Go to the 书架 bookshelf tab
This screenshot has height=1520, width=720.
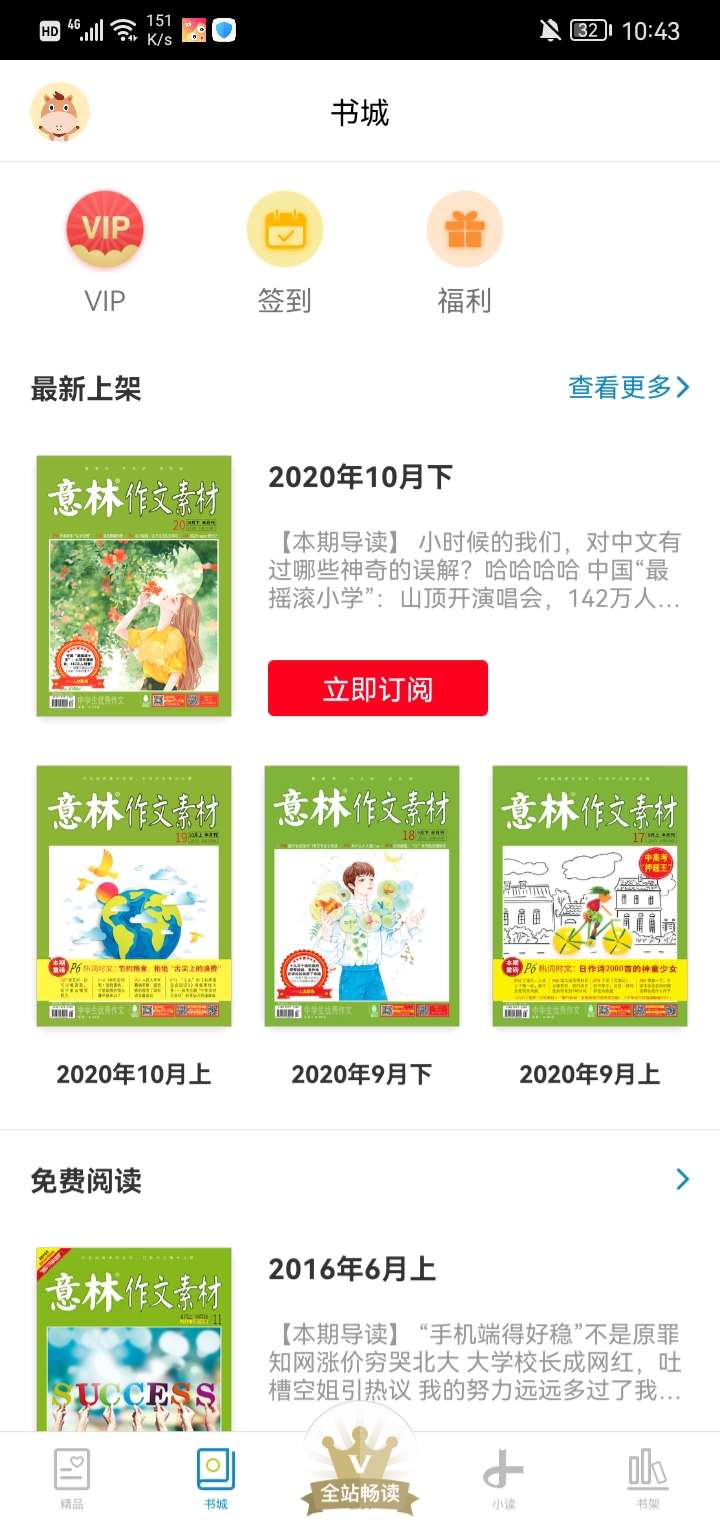point(648,1478)
